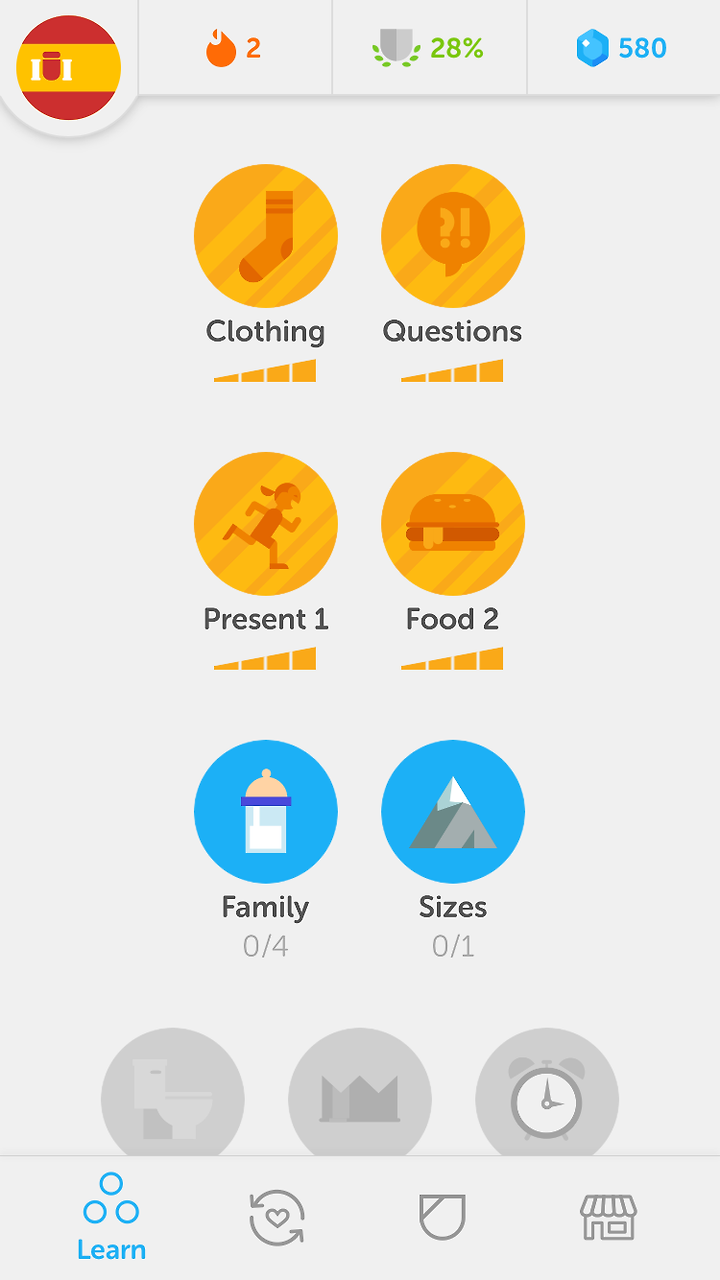Image resolution: width=720 pixels, height=1280 pixels.
Task: Select the locked toilet skill
Action: 173,1093
